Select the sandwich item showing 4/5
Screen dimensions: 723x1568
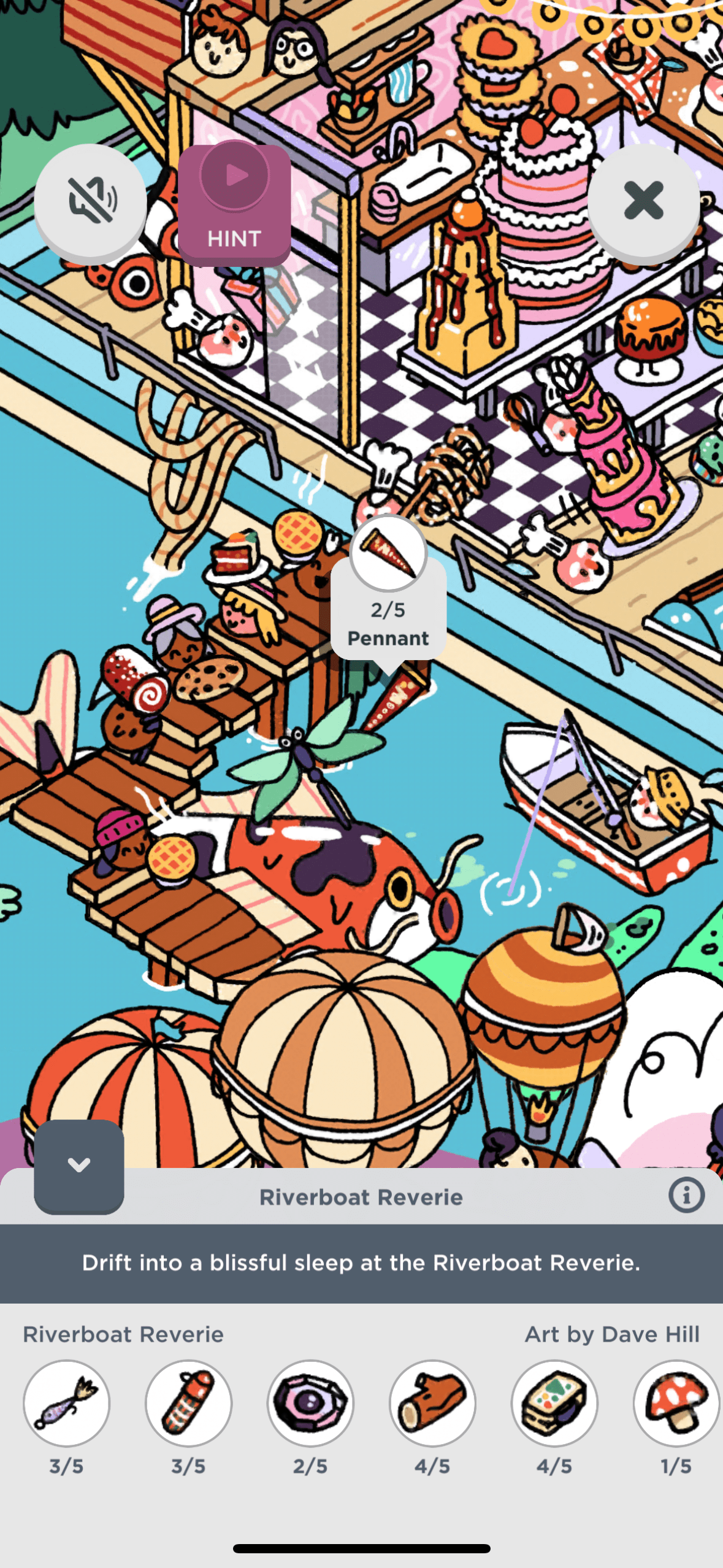click(554, 1403)
